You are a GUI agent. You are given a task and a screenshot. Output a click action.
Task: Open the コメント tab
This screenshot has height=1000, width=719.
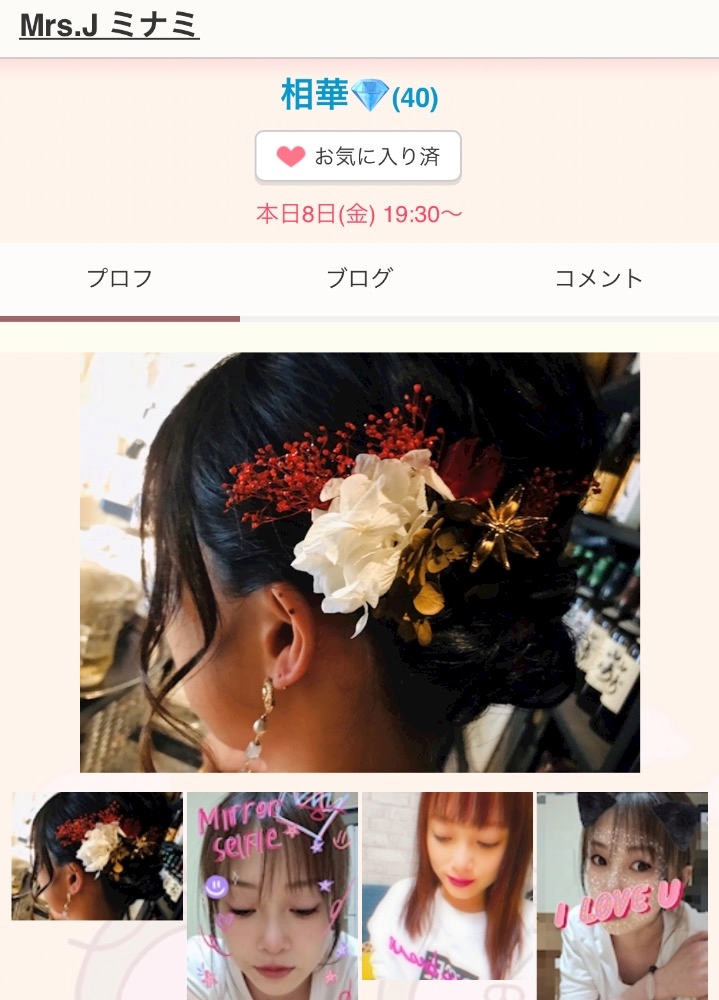click(x=599, y=279)
